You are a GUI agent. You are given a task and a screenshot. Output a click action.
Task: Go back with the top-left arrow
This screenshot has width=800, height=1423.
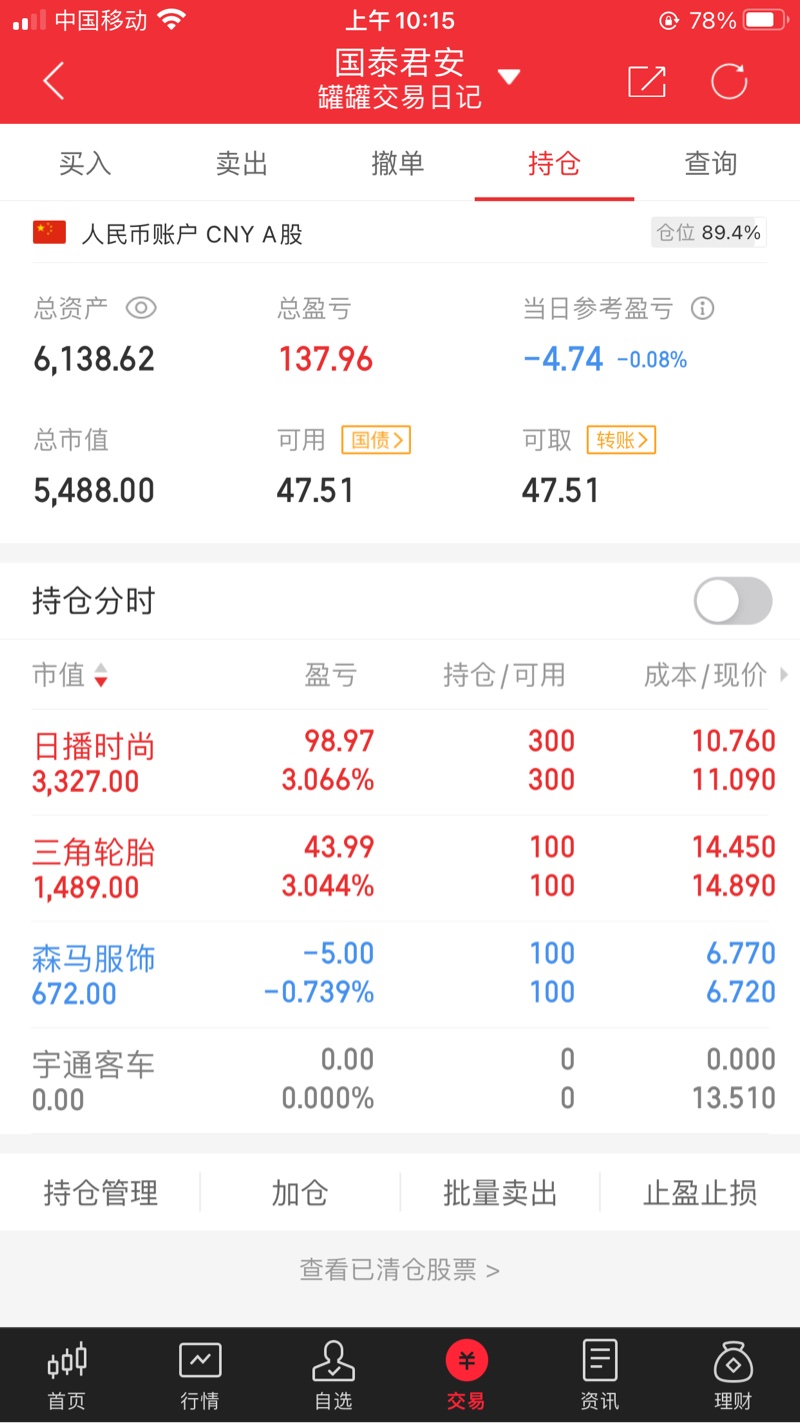point(54,81)
